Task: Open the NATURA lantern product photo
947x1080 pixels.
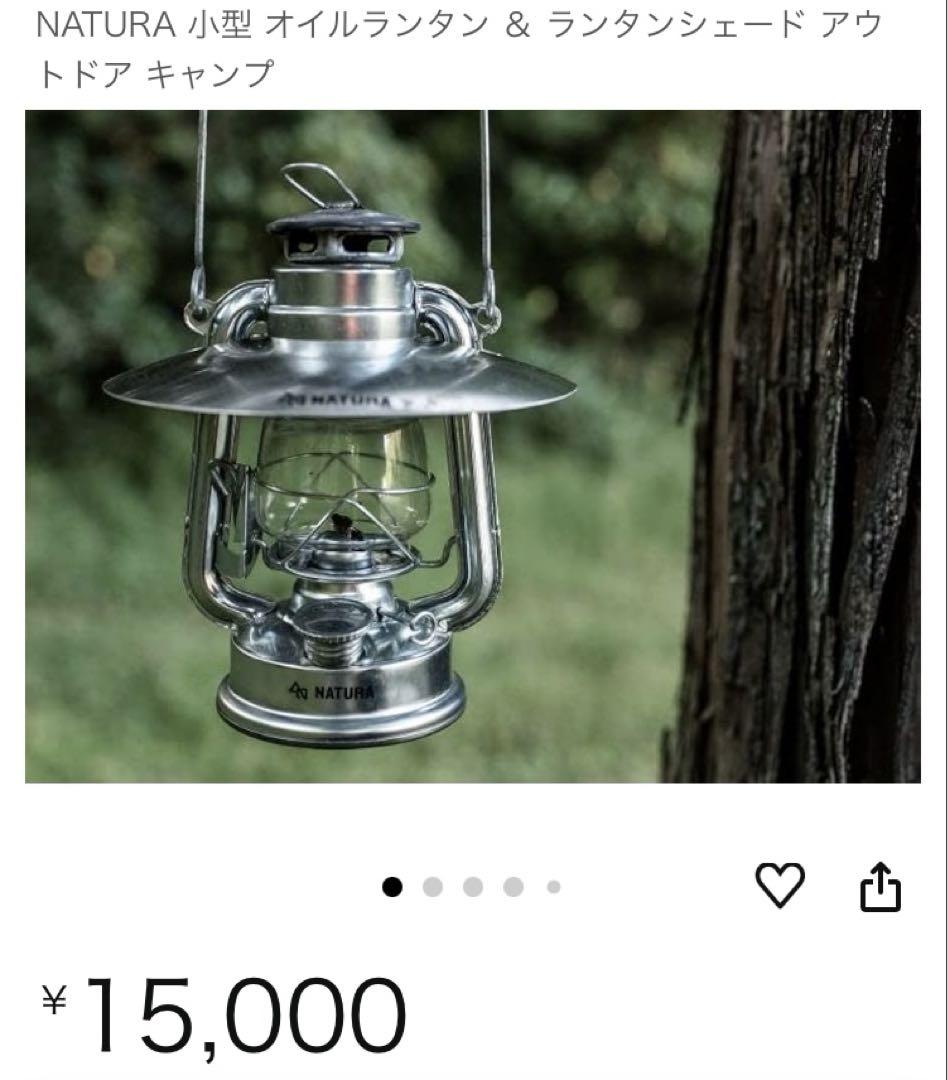Action: click(x=472, y=446)
